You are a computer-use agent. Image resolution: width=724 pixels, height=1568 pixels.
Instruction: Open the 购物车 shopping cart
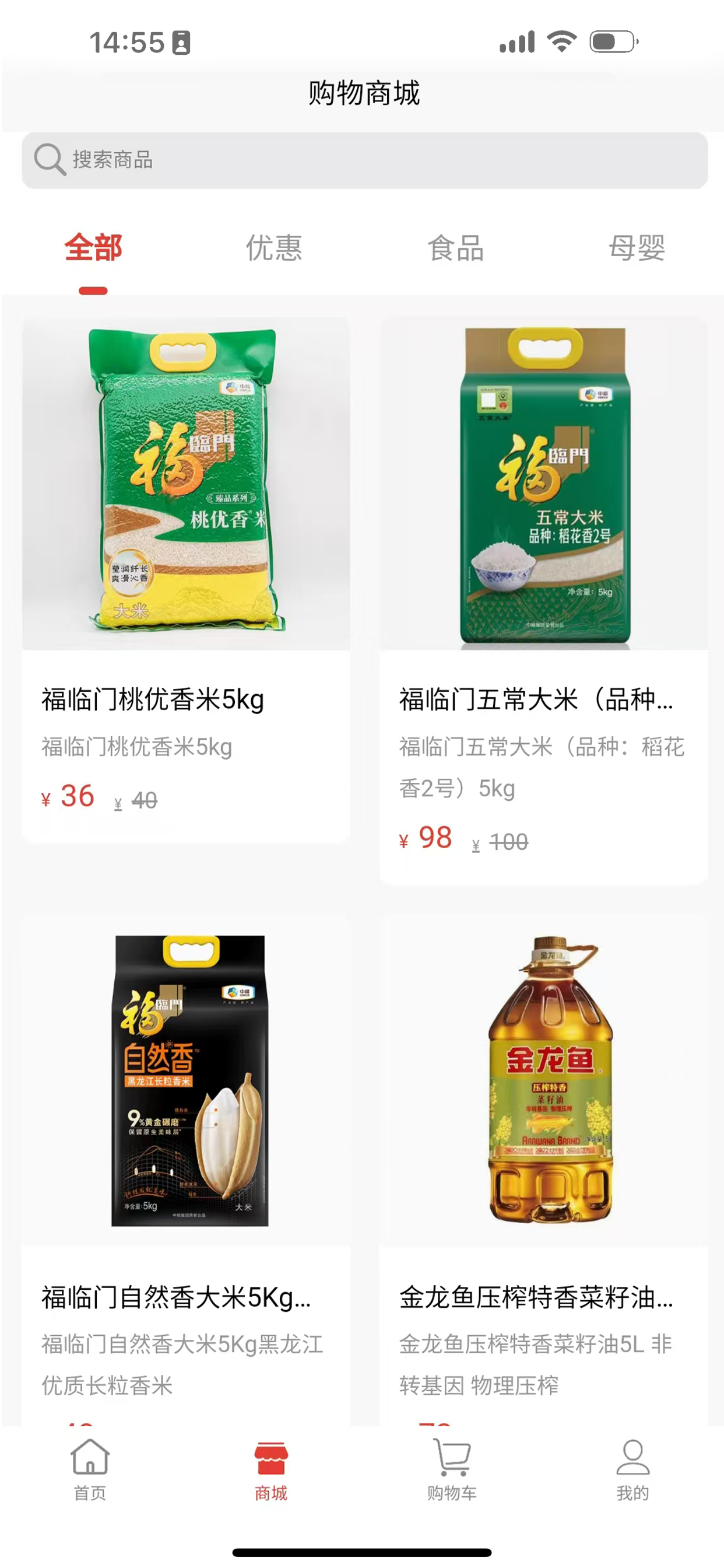[x=451, y=1469]
